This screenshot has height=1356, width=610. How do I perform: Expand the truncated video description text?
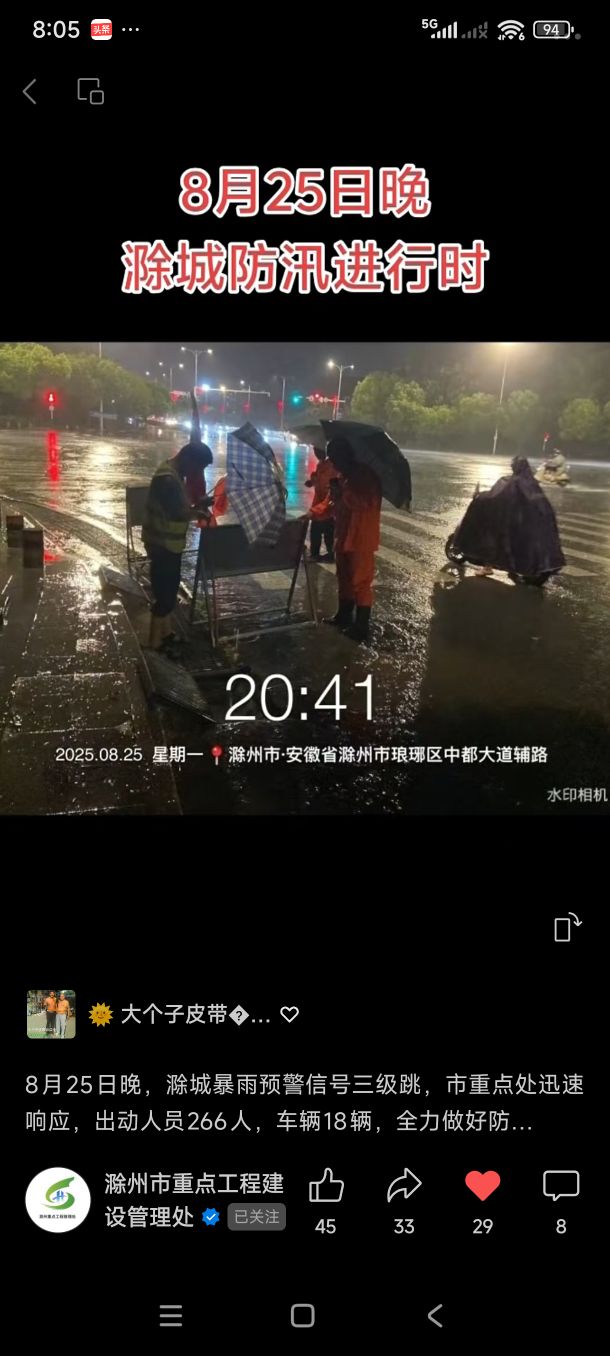tap(304, 1103)
